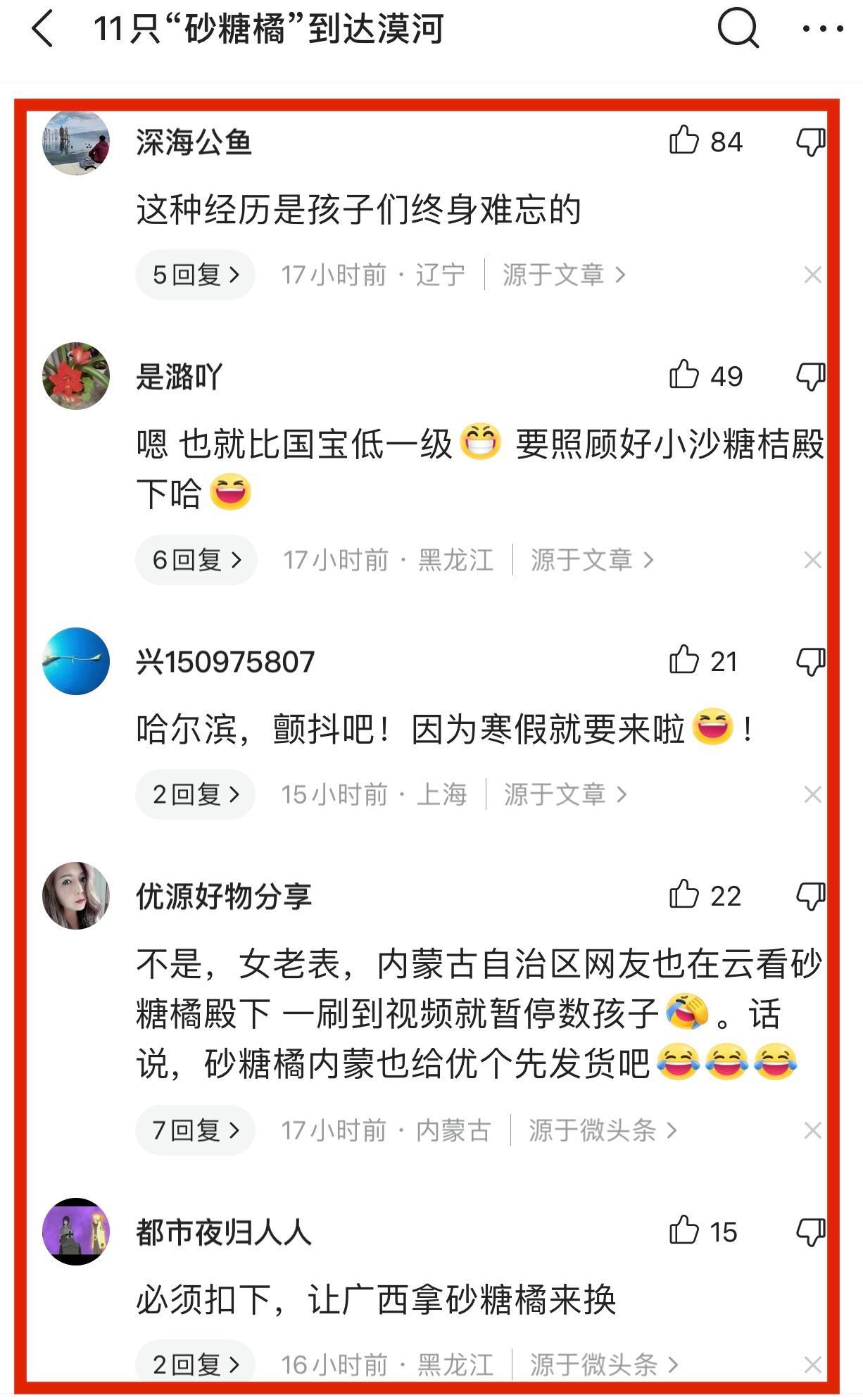Viewport: 863px width, 1400px height.
Task: Dislike 深海公鱼's comment
Action: tap(810, 142)
